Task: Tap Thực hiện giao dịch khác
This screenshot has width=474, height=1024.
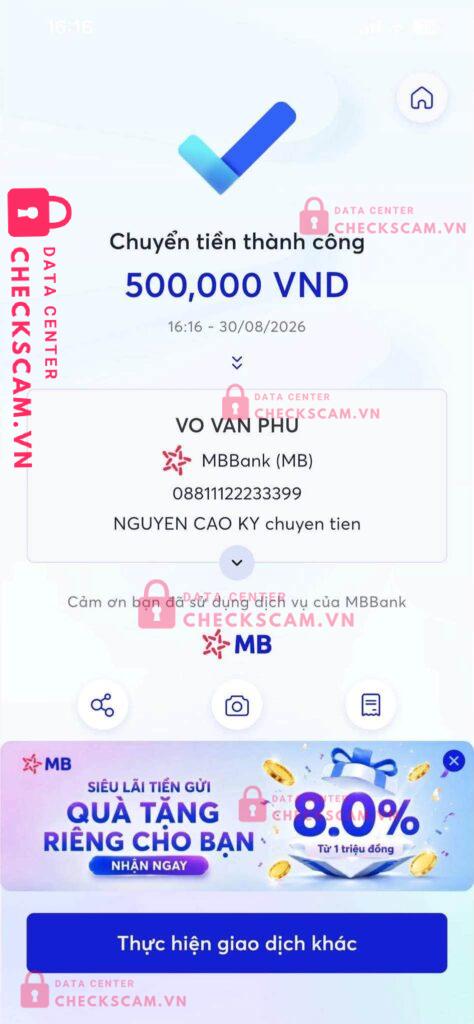Action: click(237, 943)
